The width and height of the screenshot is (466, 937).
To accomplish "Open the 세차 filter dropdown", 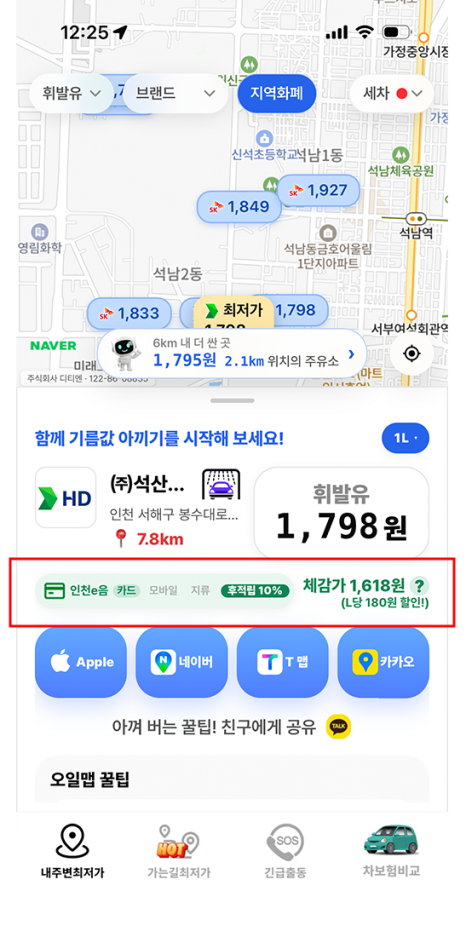I will 392,94.
